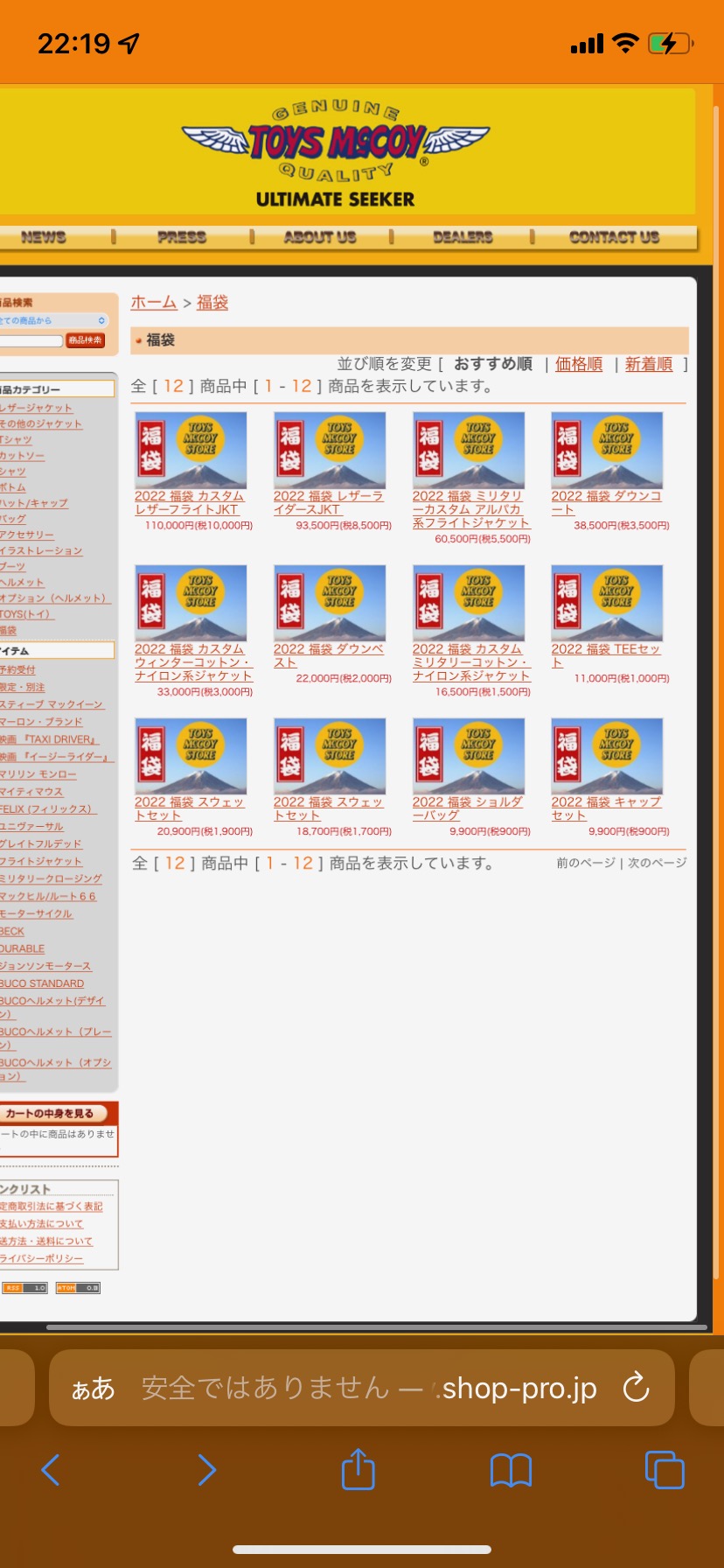Open the レザージャケット category
This screenshot has width=724, height=1568.
[36, 408]
